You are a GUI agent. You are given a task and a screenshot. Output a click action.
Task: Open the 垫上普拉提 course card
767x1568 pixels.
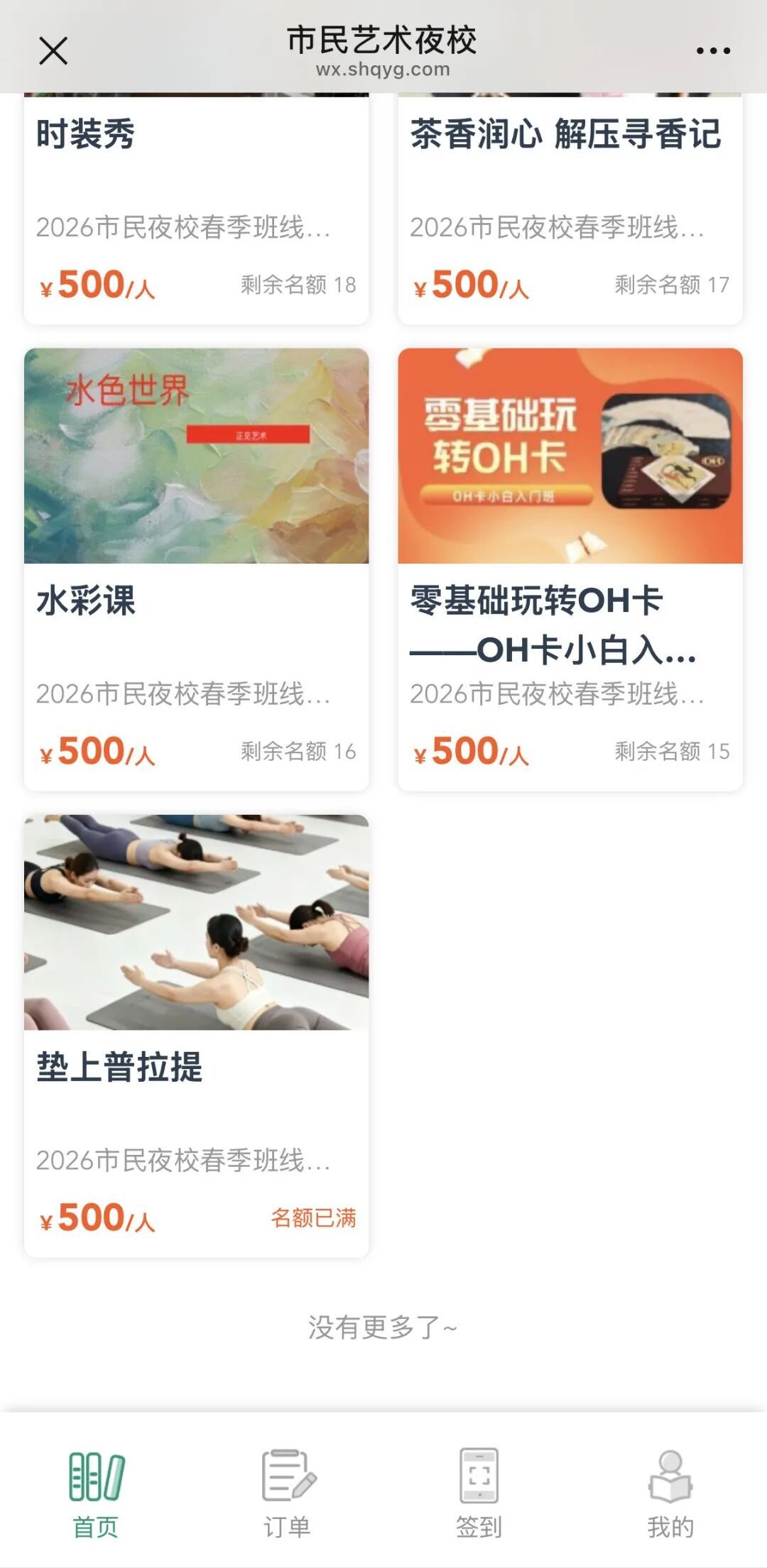pos(196,1035)
